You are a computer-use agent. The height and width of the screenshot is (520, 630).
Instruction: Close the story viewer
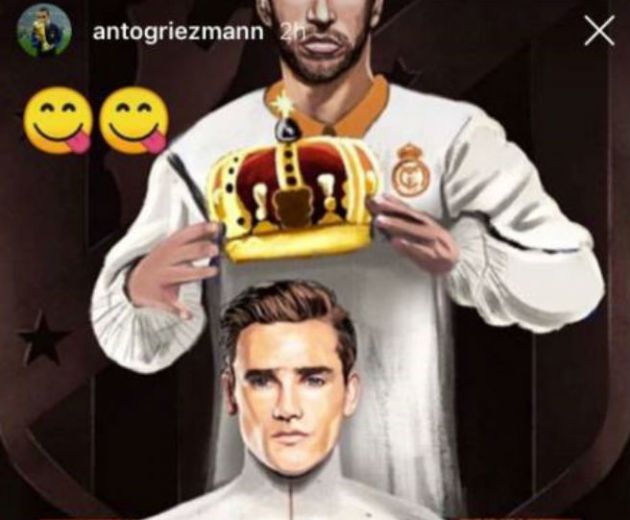(x=599, y=31)
